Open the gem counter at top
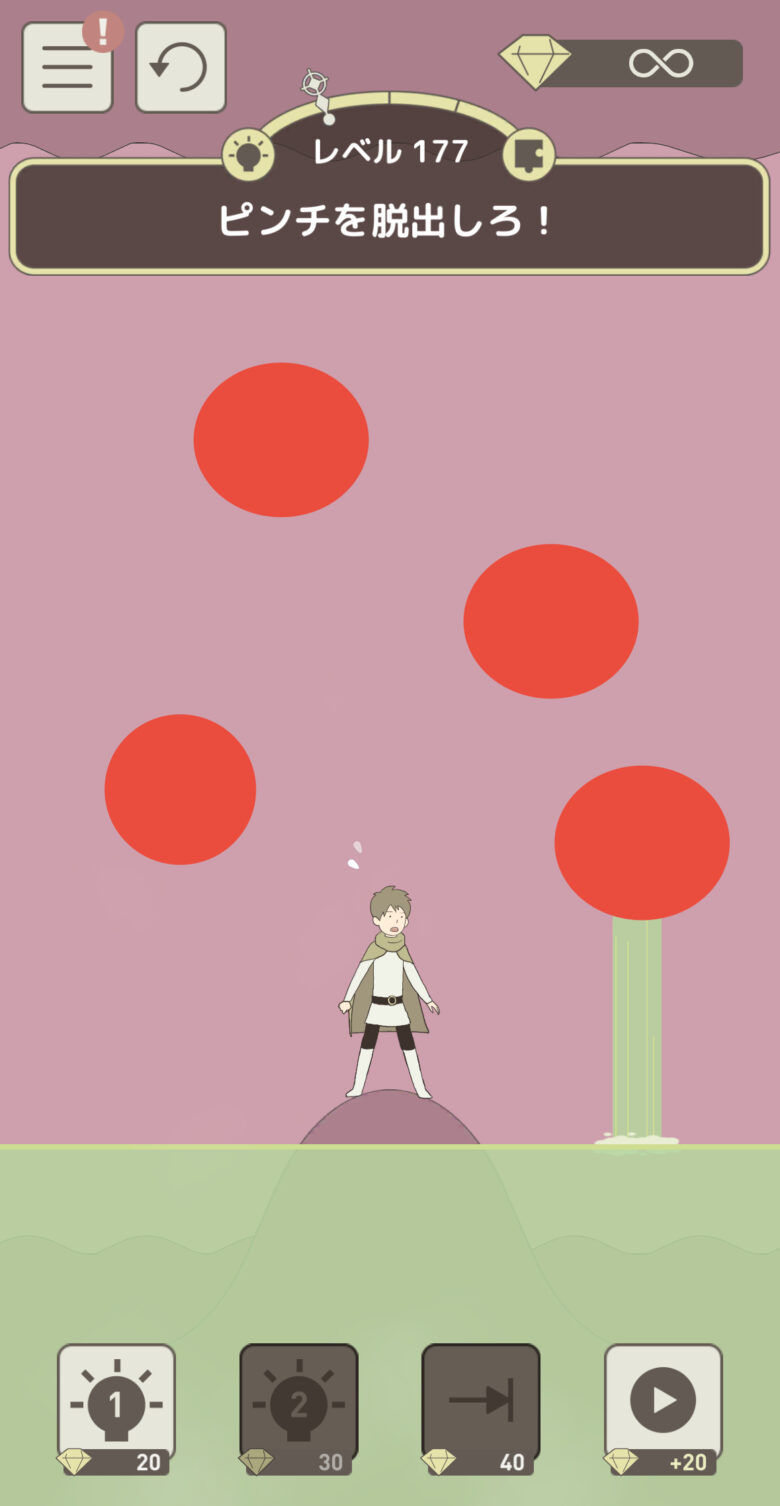 click(x=622, y=63)
